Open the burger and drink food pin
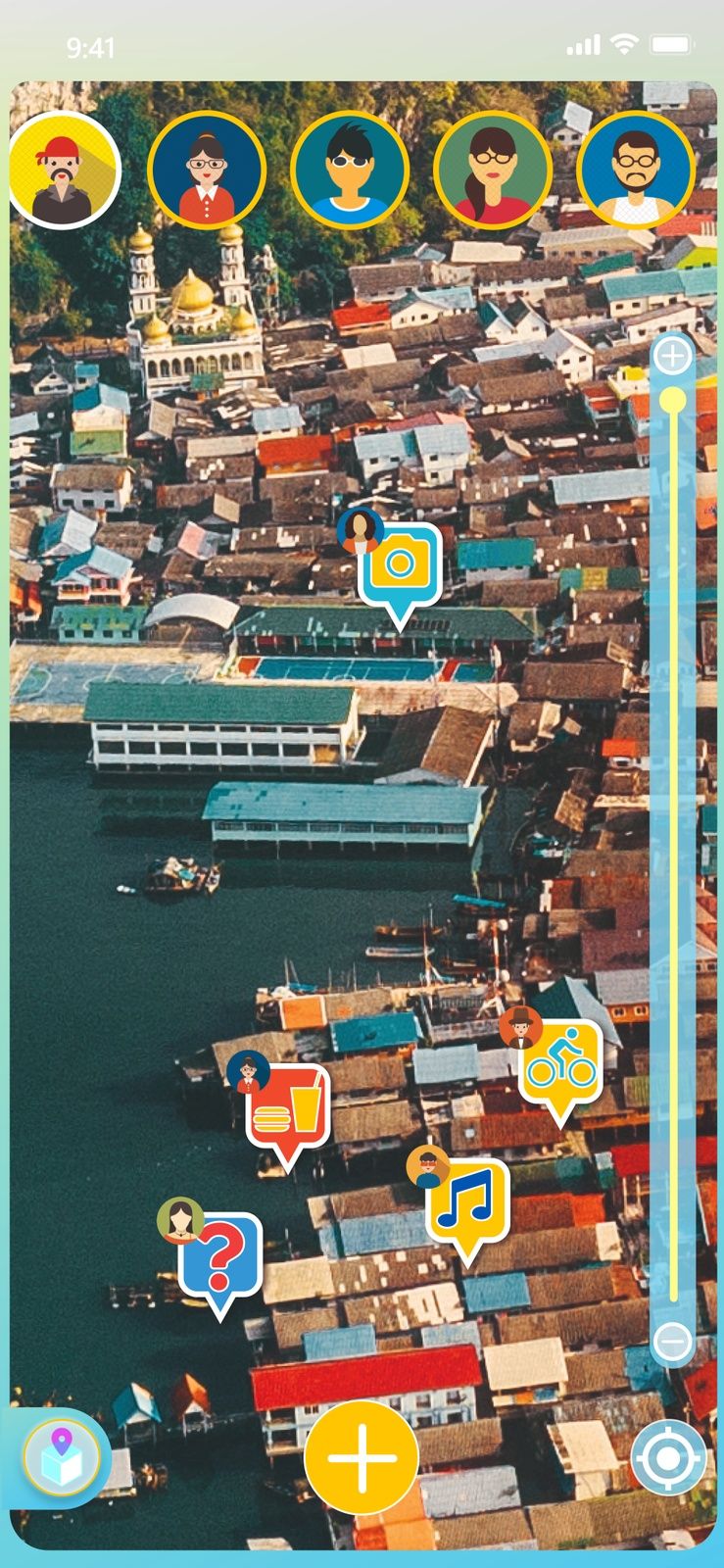The height and width of the screenshot is (1568, 724). click(288, 1107)
